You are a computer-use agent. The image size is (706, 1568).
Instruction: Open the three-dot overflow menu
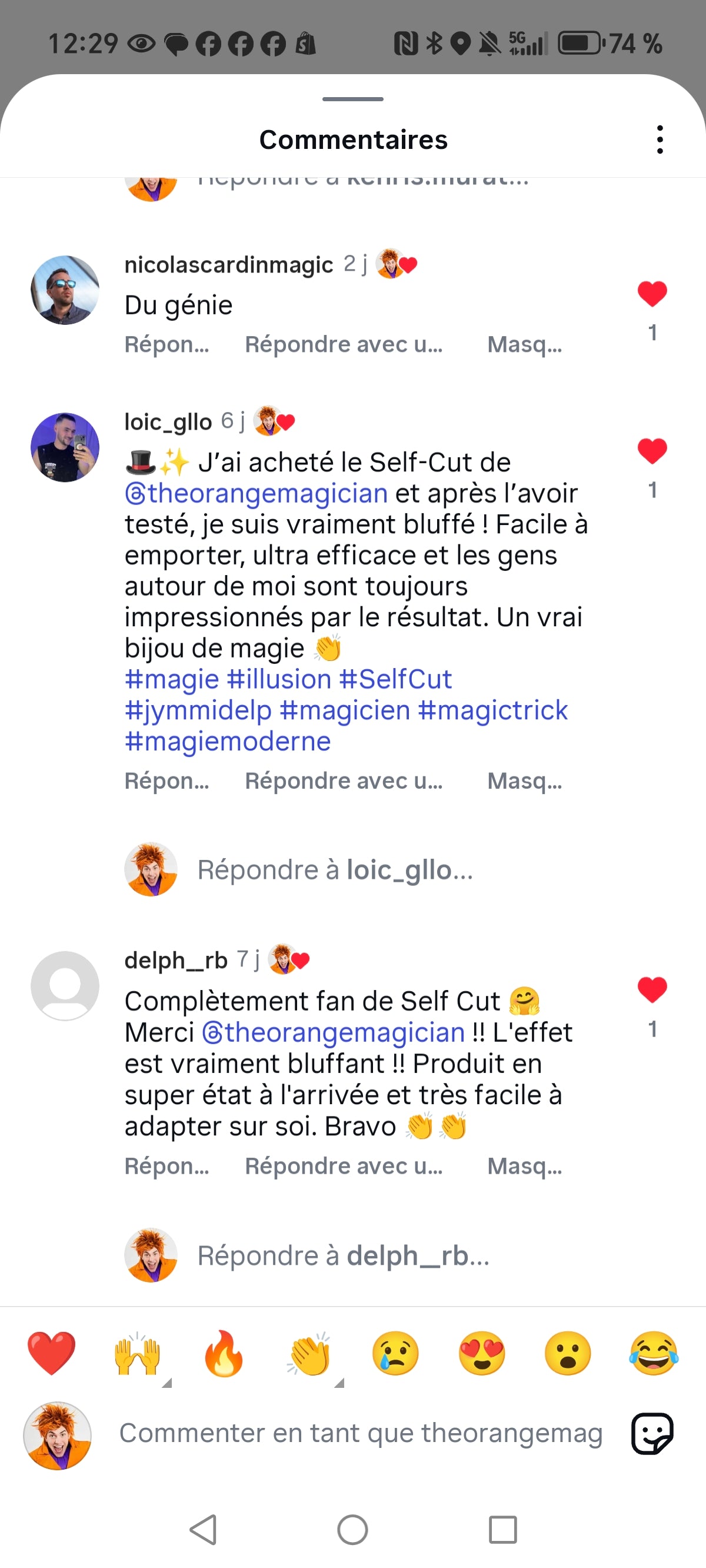[x=660, y=140]
